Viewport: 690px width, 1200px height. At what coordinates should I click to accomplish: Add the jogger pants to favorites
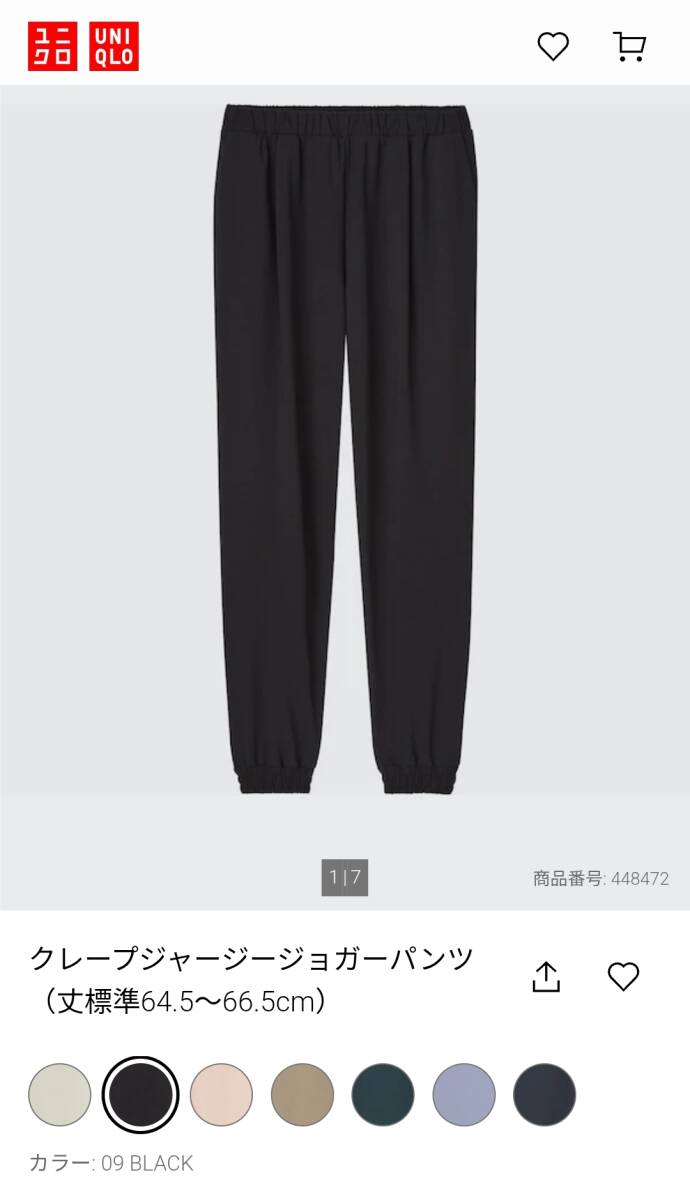click(623, 977)
